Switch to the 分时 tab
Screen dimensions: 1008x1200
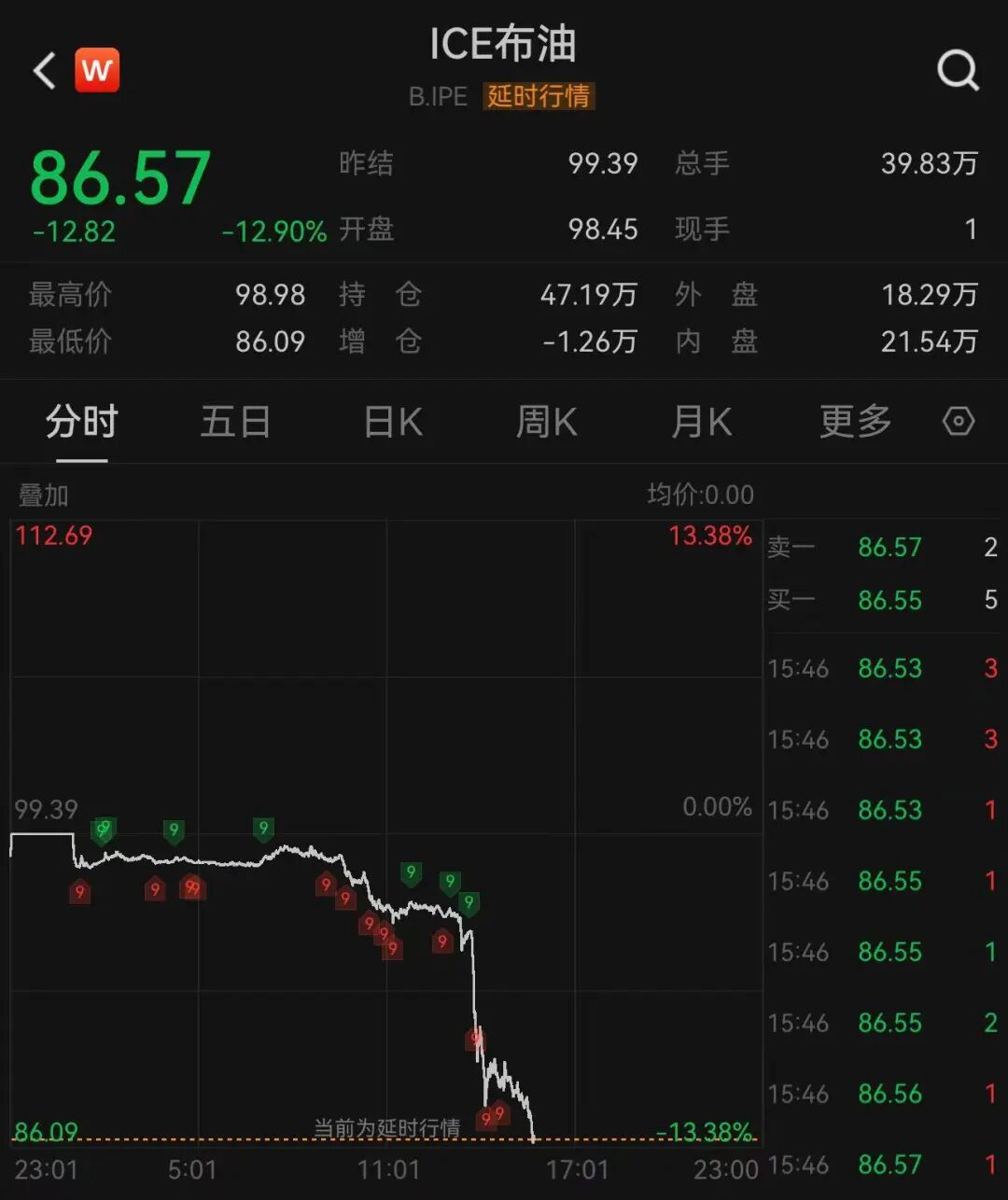click(82, 422)
